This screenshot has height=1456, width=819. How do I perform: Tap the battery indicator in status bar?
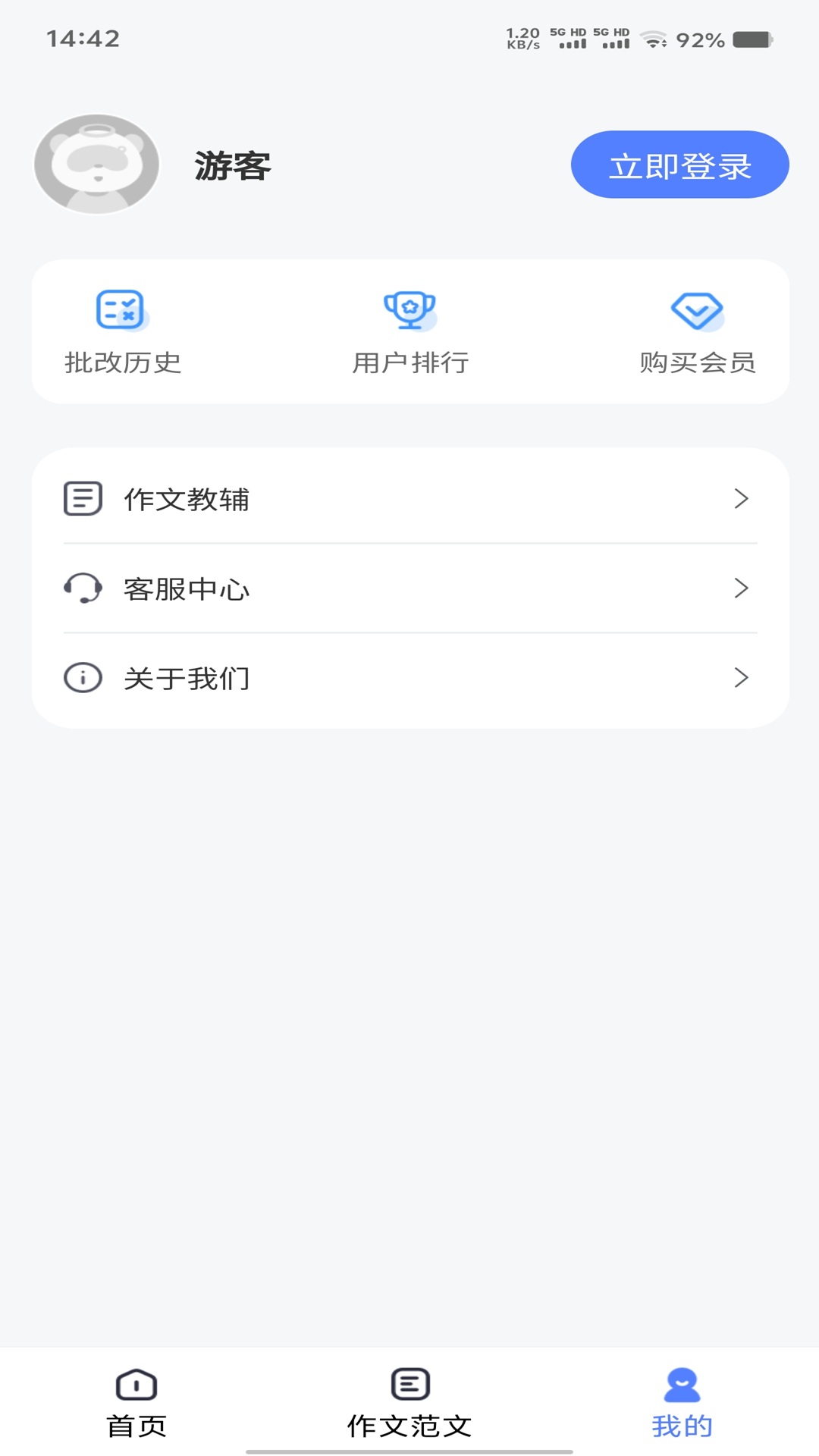(x=752, y=38)
